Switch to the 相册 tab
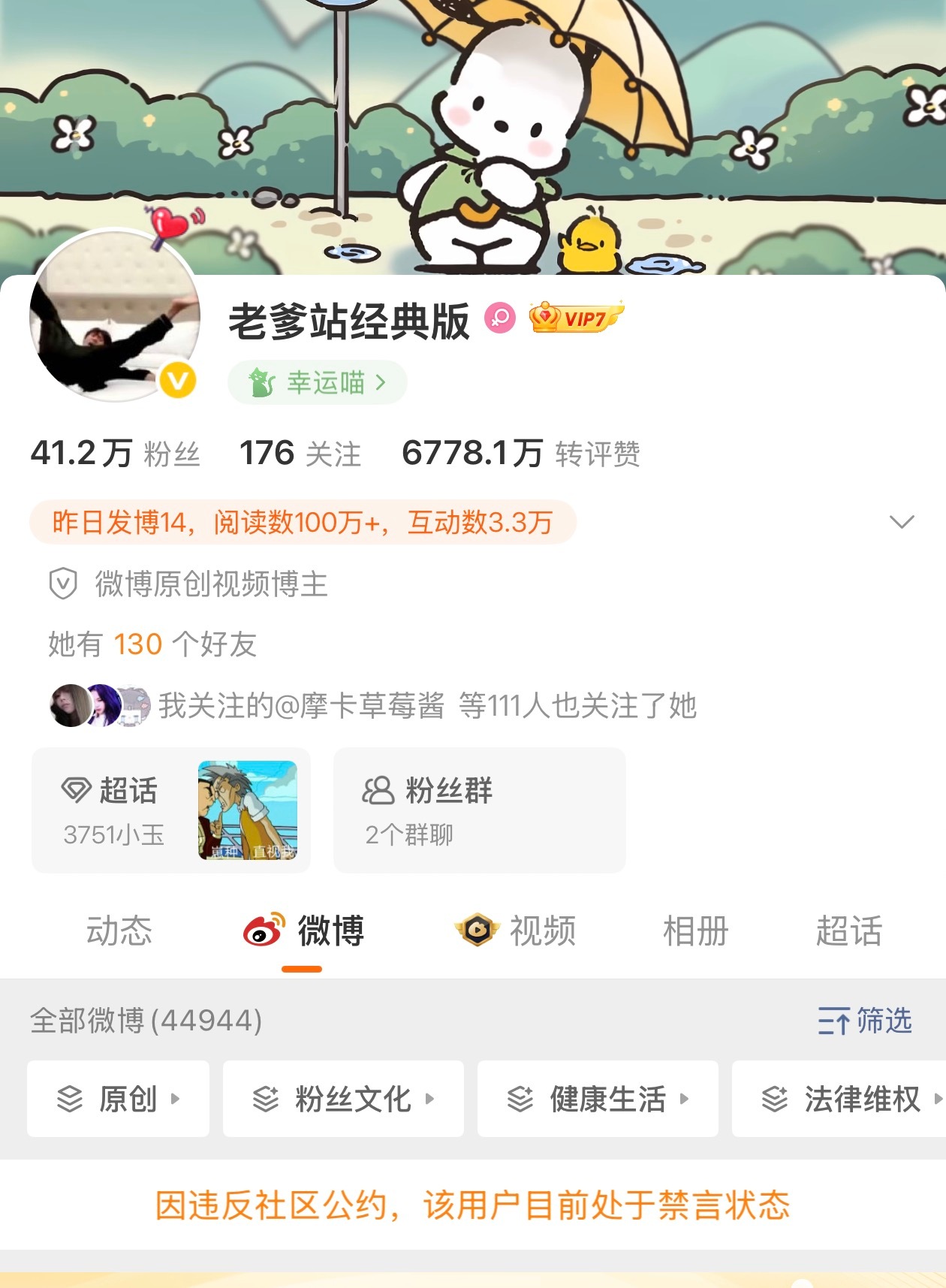 pyautogui.click(x=693, y=931)
